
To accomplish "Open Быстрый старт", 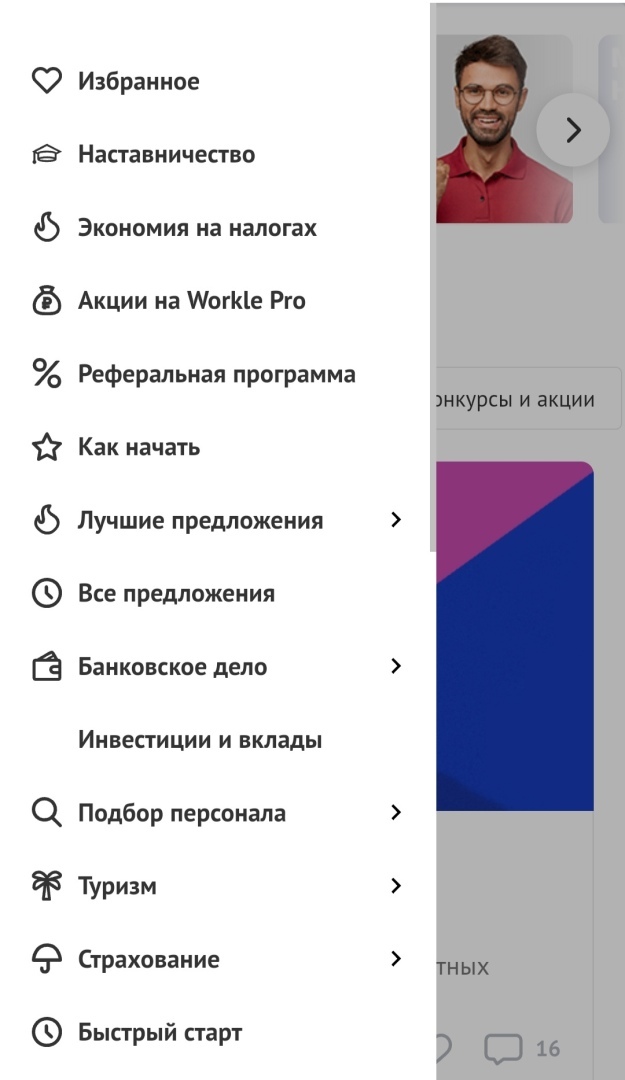I will pyautogui.click(x=160, y=1033).
